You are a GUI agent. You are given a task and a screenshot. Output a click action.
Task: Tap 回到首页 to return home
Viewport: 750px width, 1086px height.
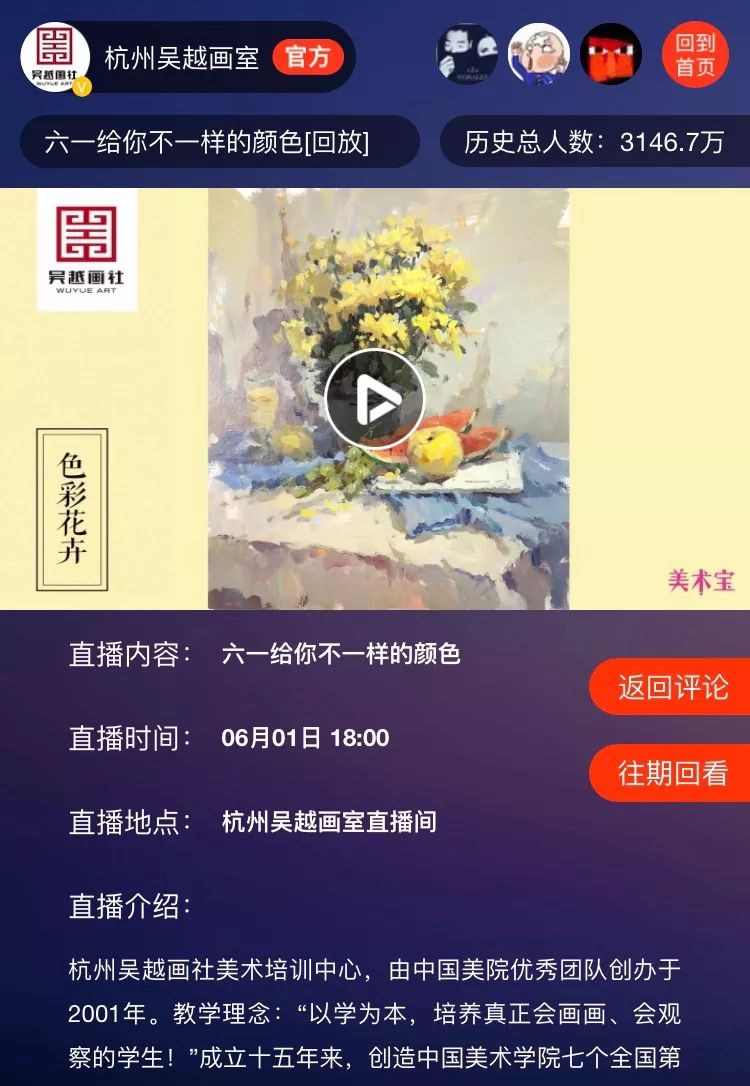click(695, 55)
